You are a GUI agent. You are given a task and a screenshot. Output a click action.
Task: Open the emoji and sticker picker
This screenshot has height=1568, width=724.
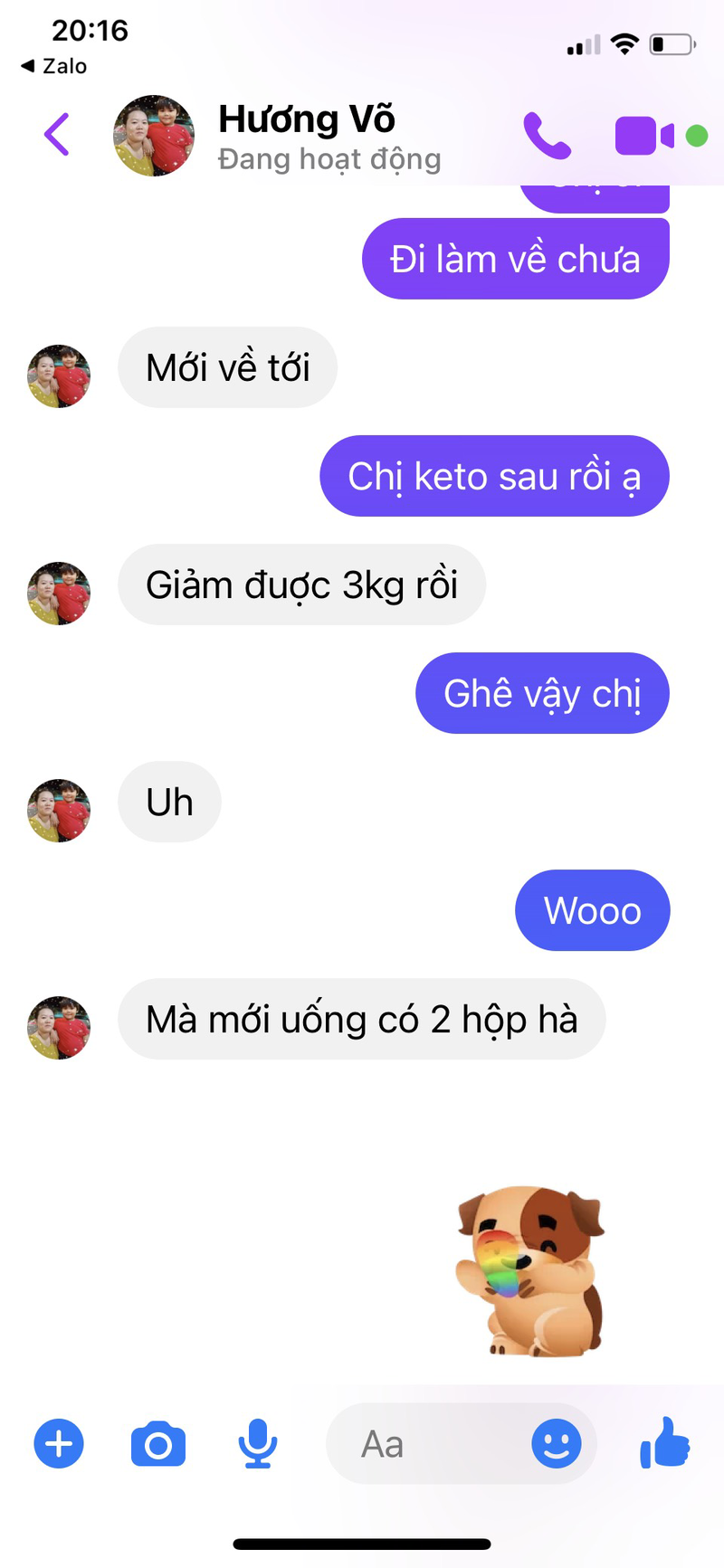[556, 1443]
